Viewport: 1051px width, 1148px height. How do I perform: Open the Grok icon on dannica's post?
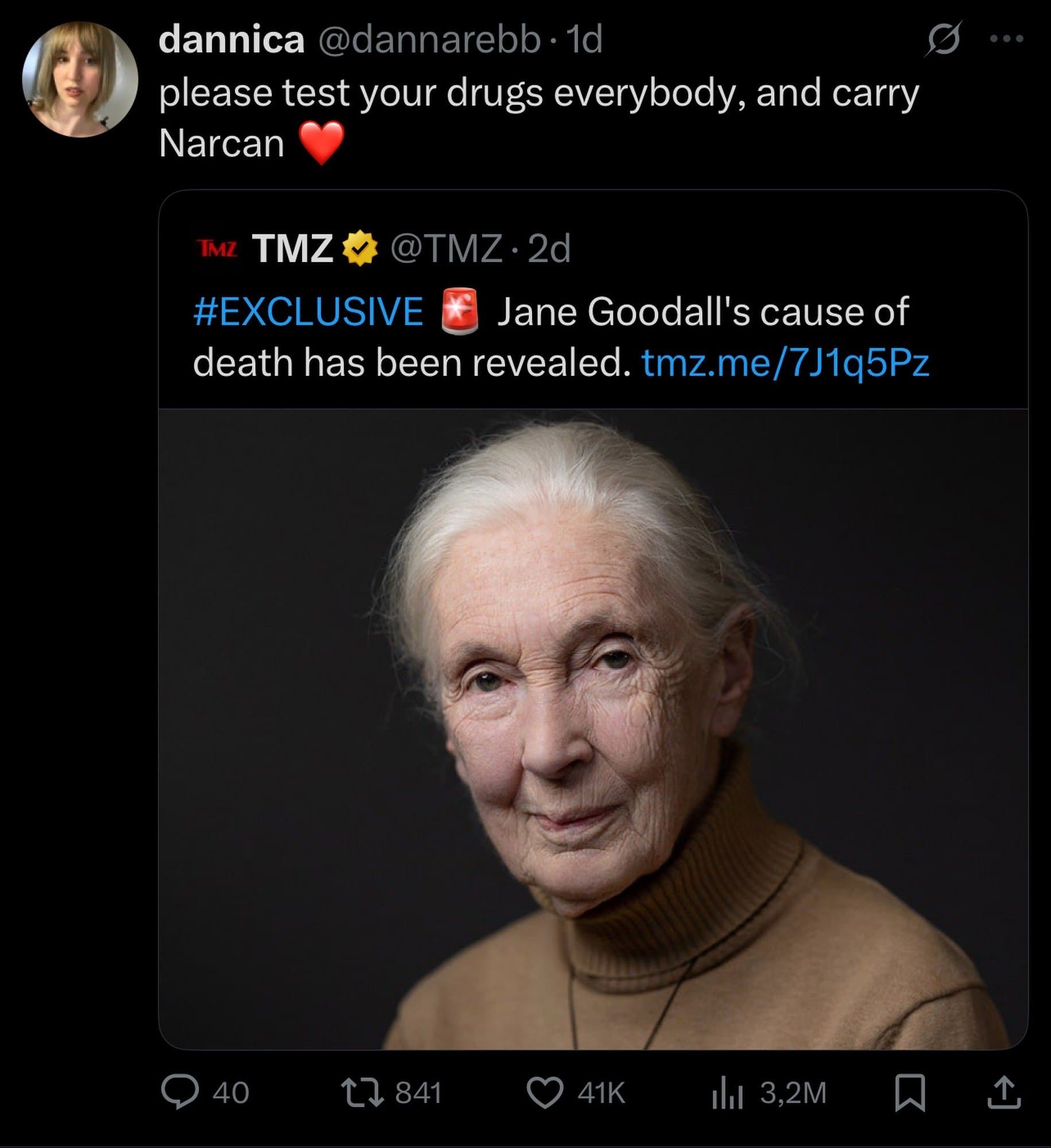pos(943,39)
